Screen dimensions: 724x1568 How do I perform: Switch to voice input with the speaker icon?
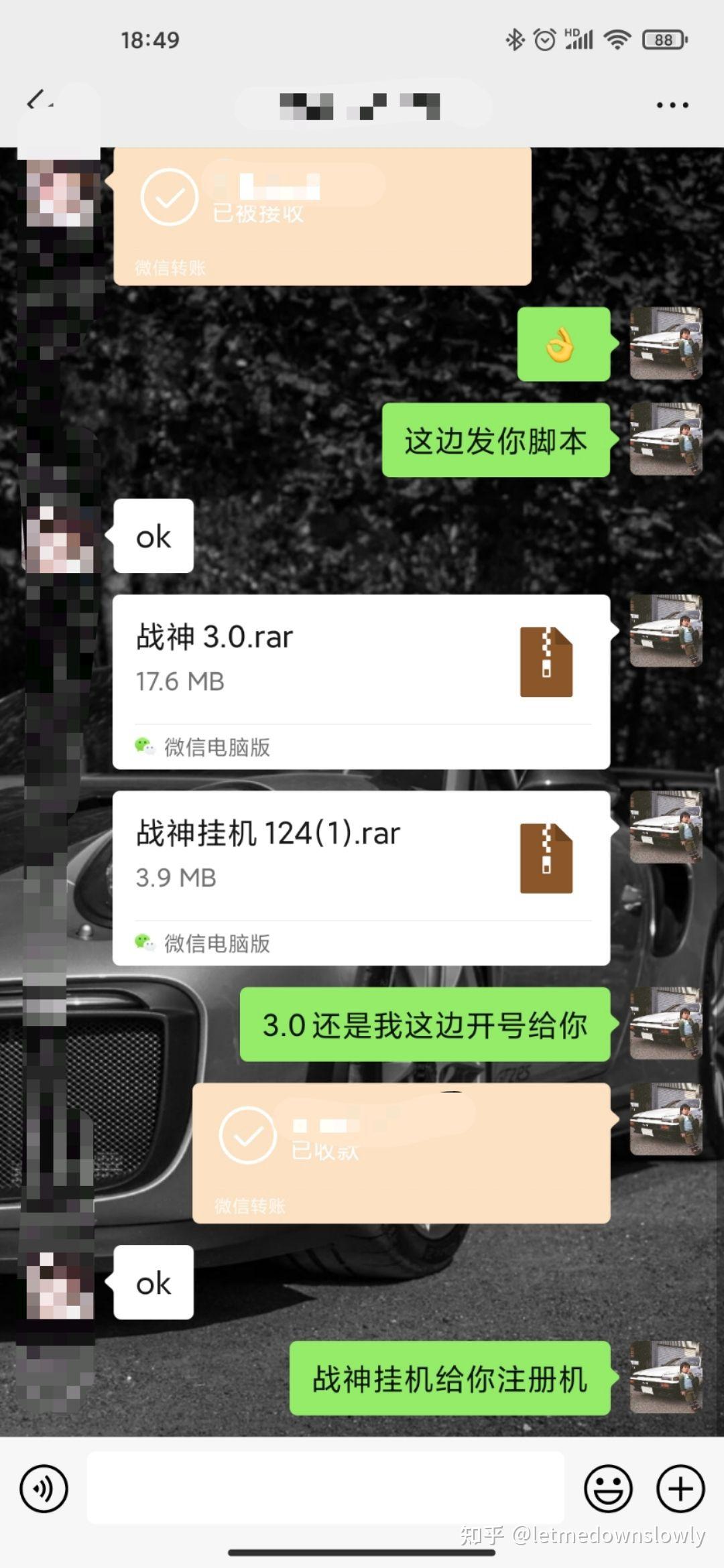point(44,1489)
